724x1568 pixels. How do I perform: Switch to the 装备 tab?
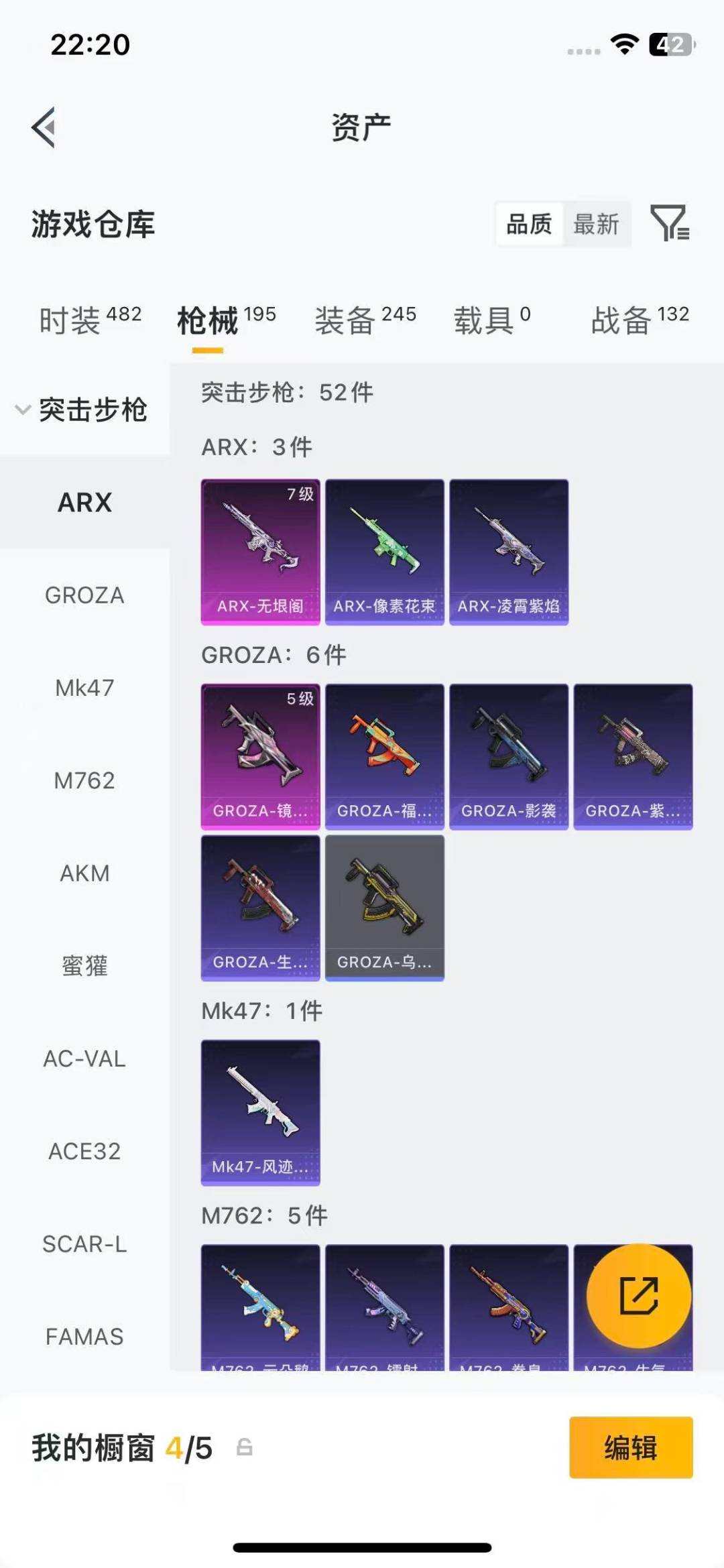[365, 320]
